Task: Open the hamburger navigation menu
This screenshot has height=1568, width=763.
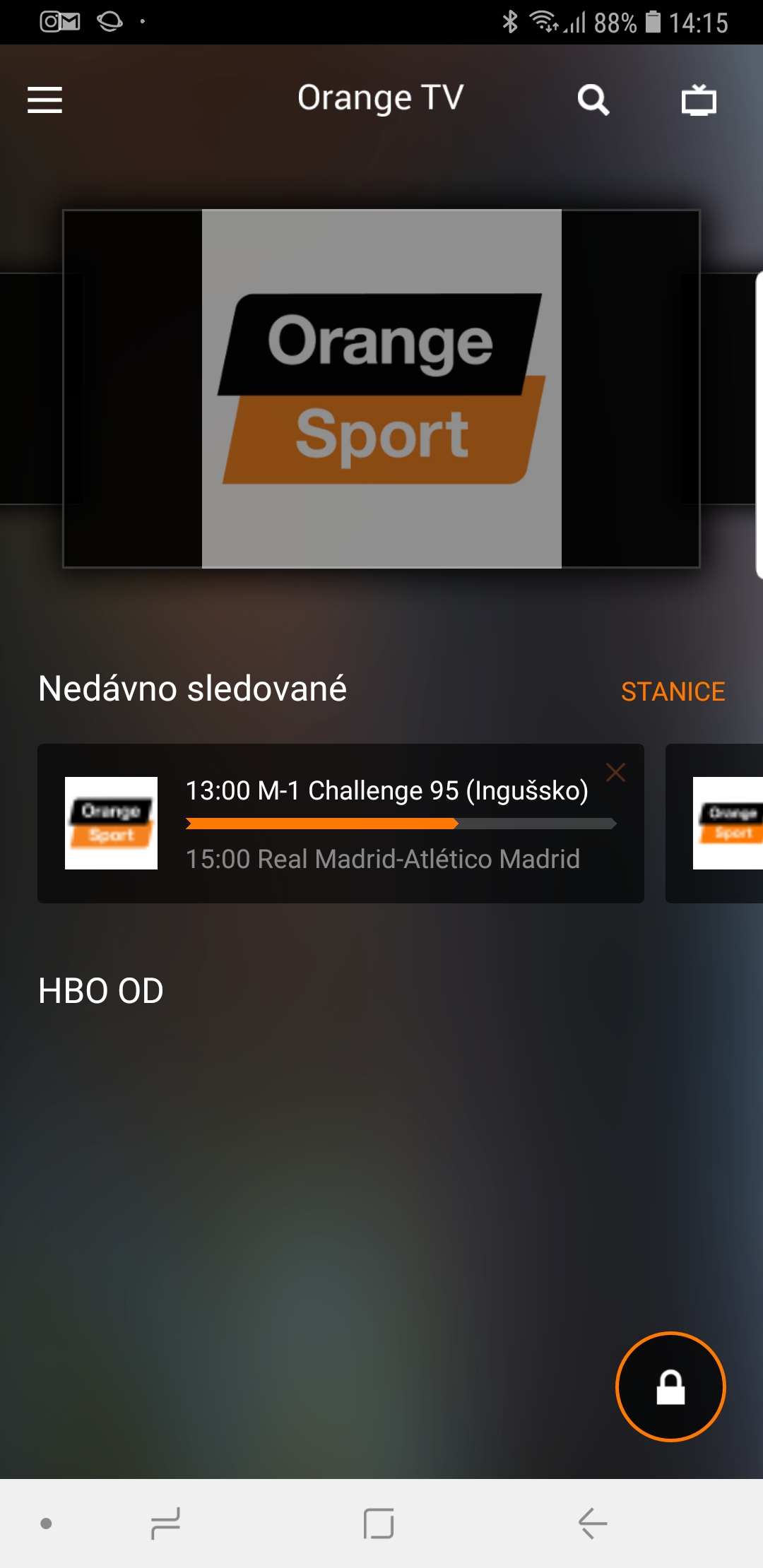Action: (45, 100)
